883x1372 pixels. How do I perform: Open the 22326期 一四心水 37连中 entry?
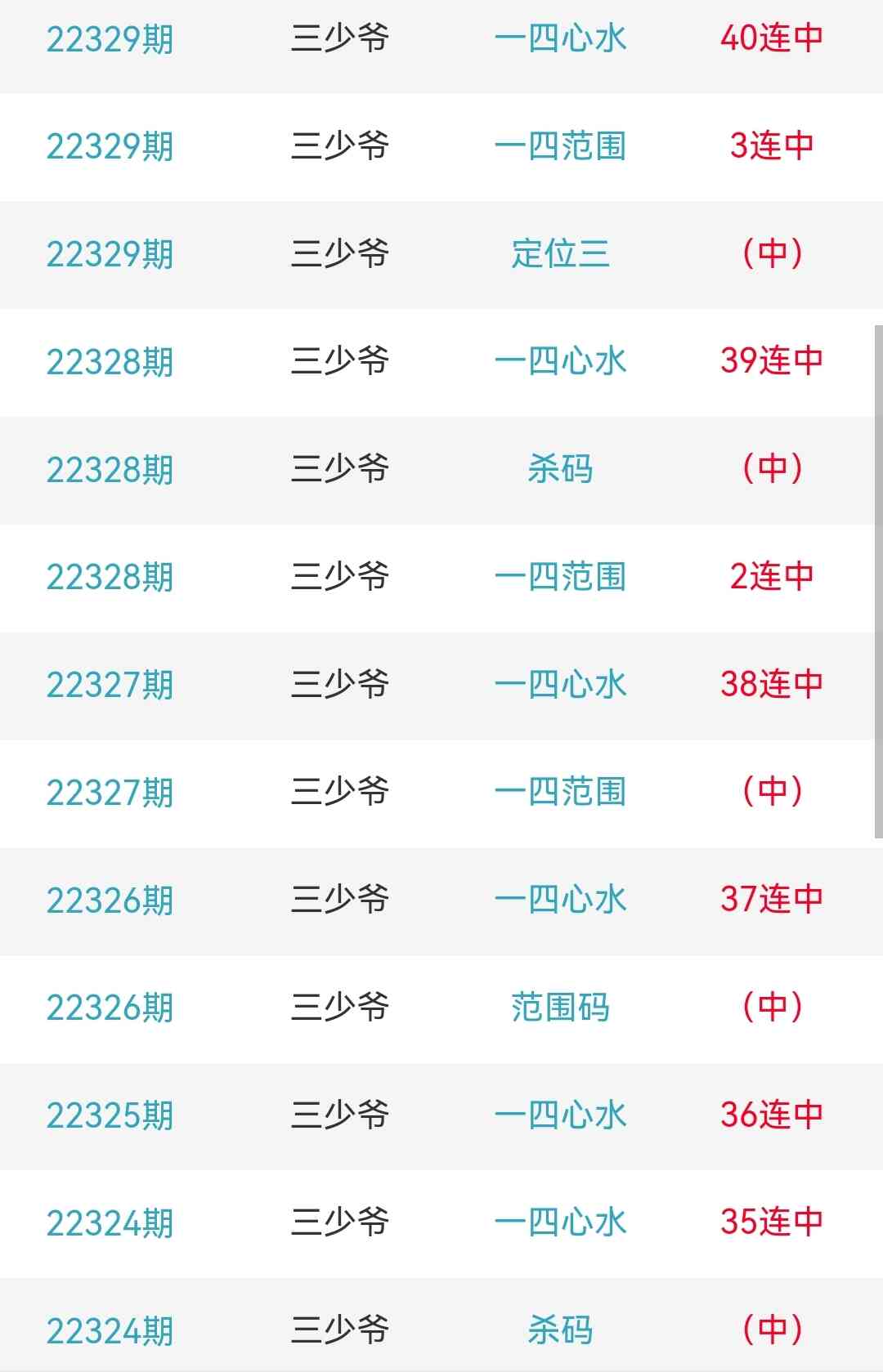pyautogui.click(x=441, y=901)
